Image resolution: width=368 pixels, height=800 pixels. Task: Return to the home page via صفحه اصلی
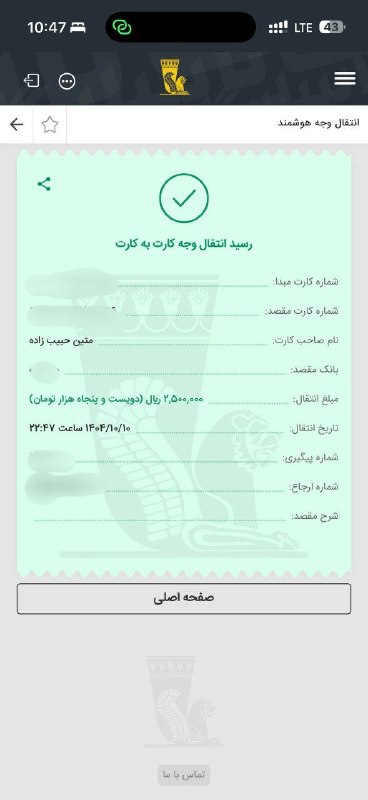point(184,598)
